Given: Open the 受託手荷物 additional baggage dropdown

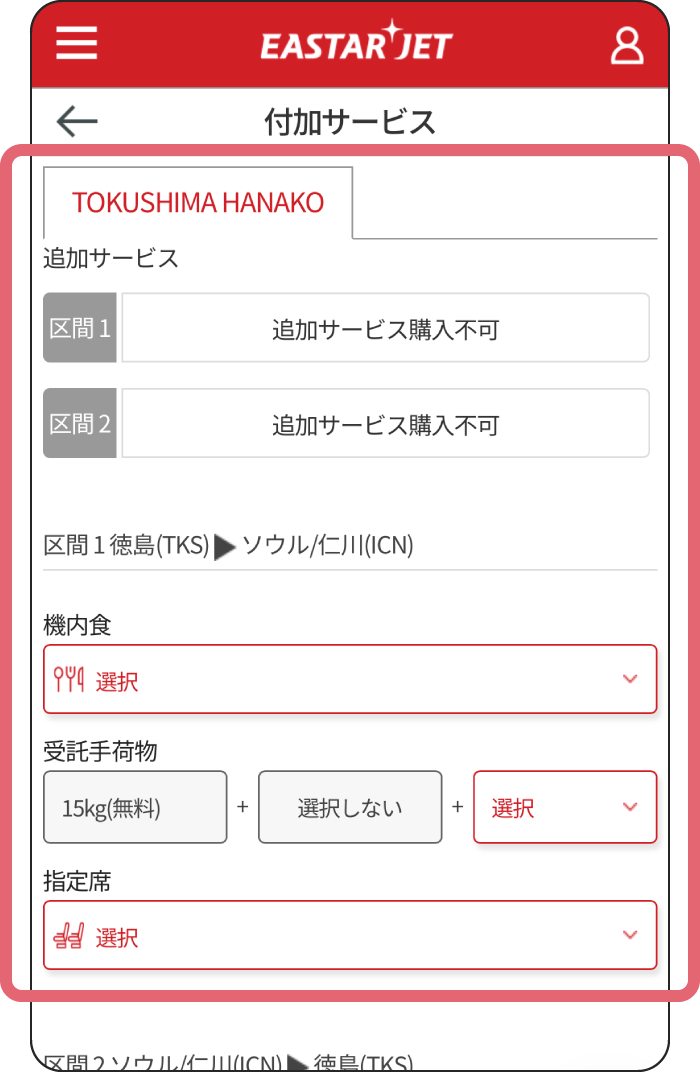Looking at the screenshot, I should [x=565, y=807].
